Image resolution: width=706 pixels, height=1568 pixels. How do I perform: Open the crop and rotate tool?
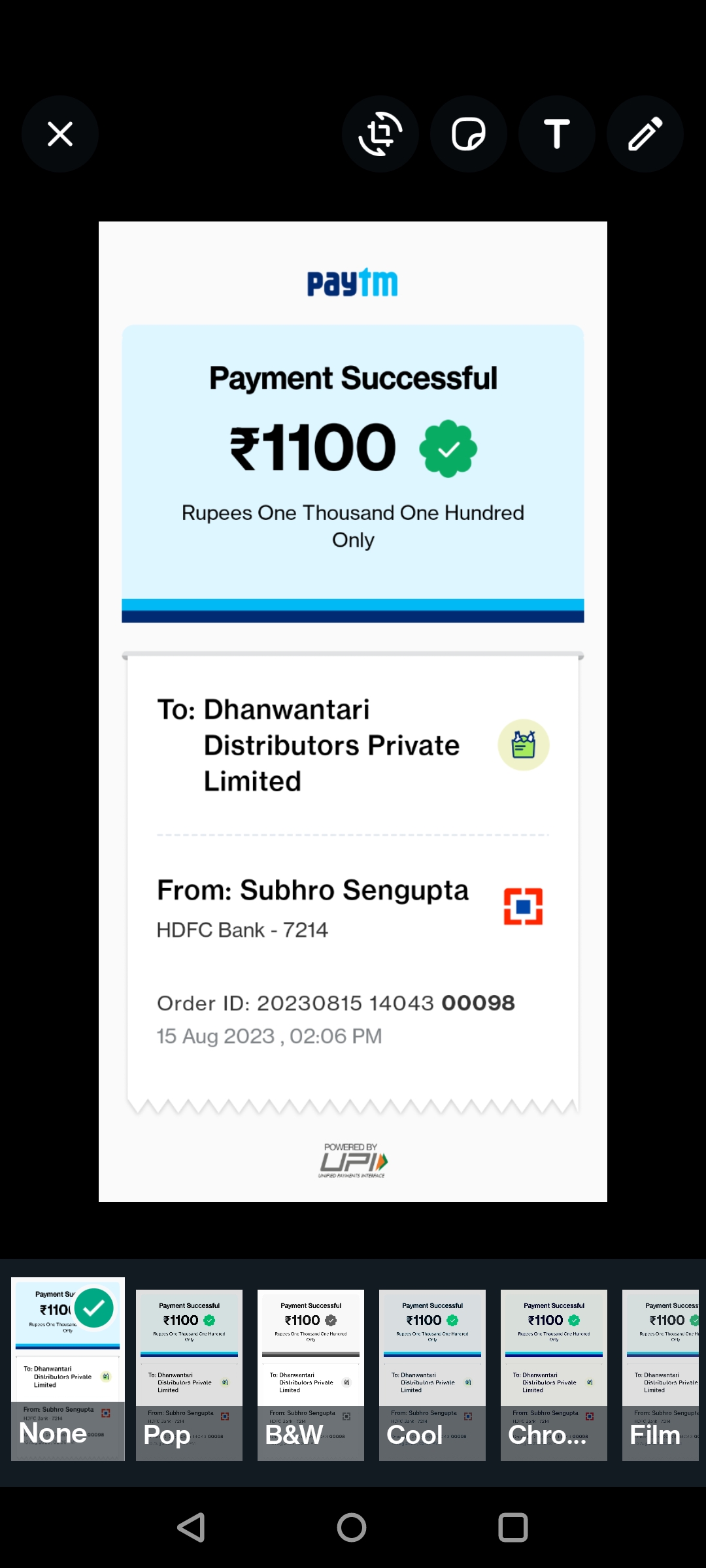pyautogui.click(x=380, y=134)
